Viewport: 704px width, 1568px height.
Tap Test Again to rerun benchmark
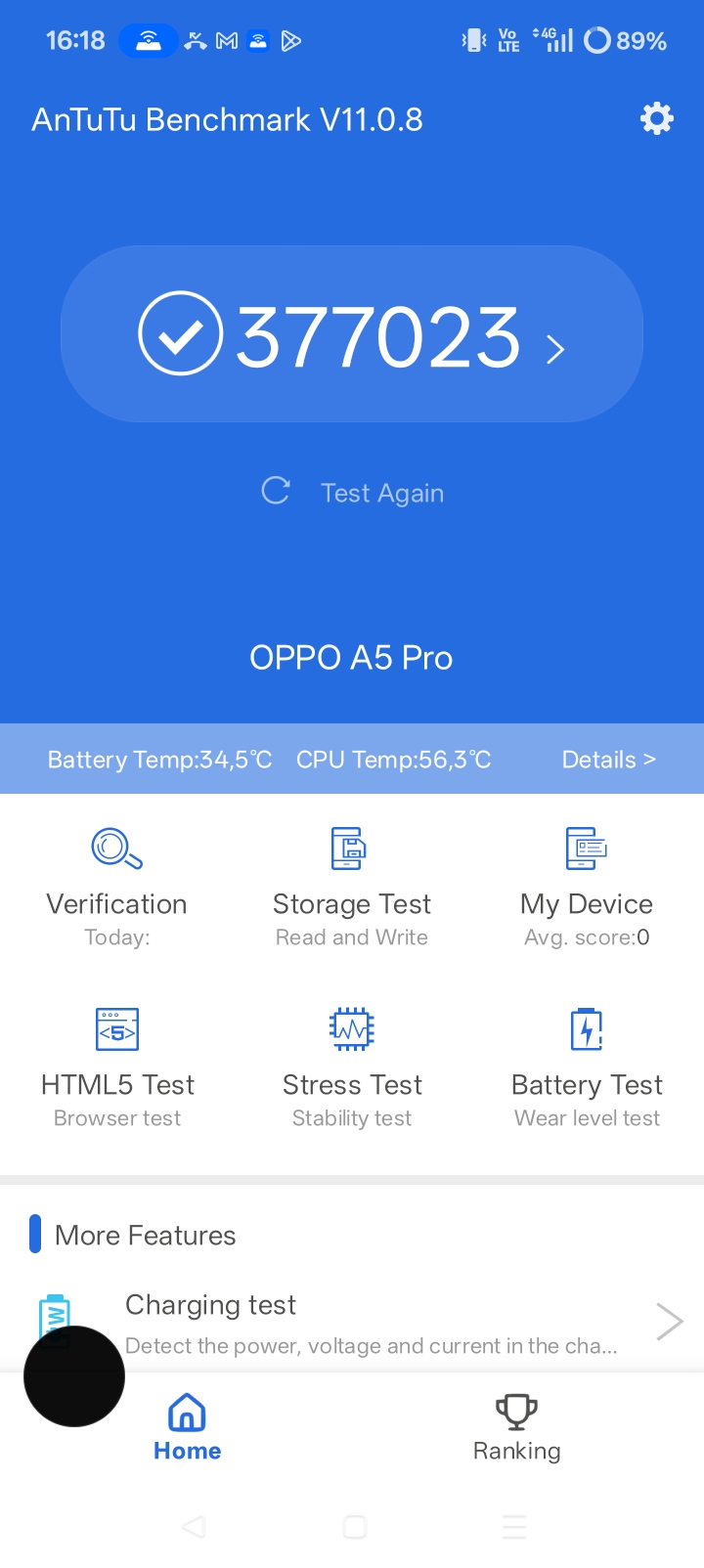(381, 492)
